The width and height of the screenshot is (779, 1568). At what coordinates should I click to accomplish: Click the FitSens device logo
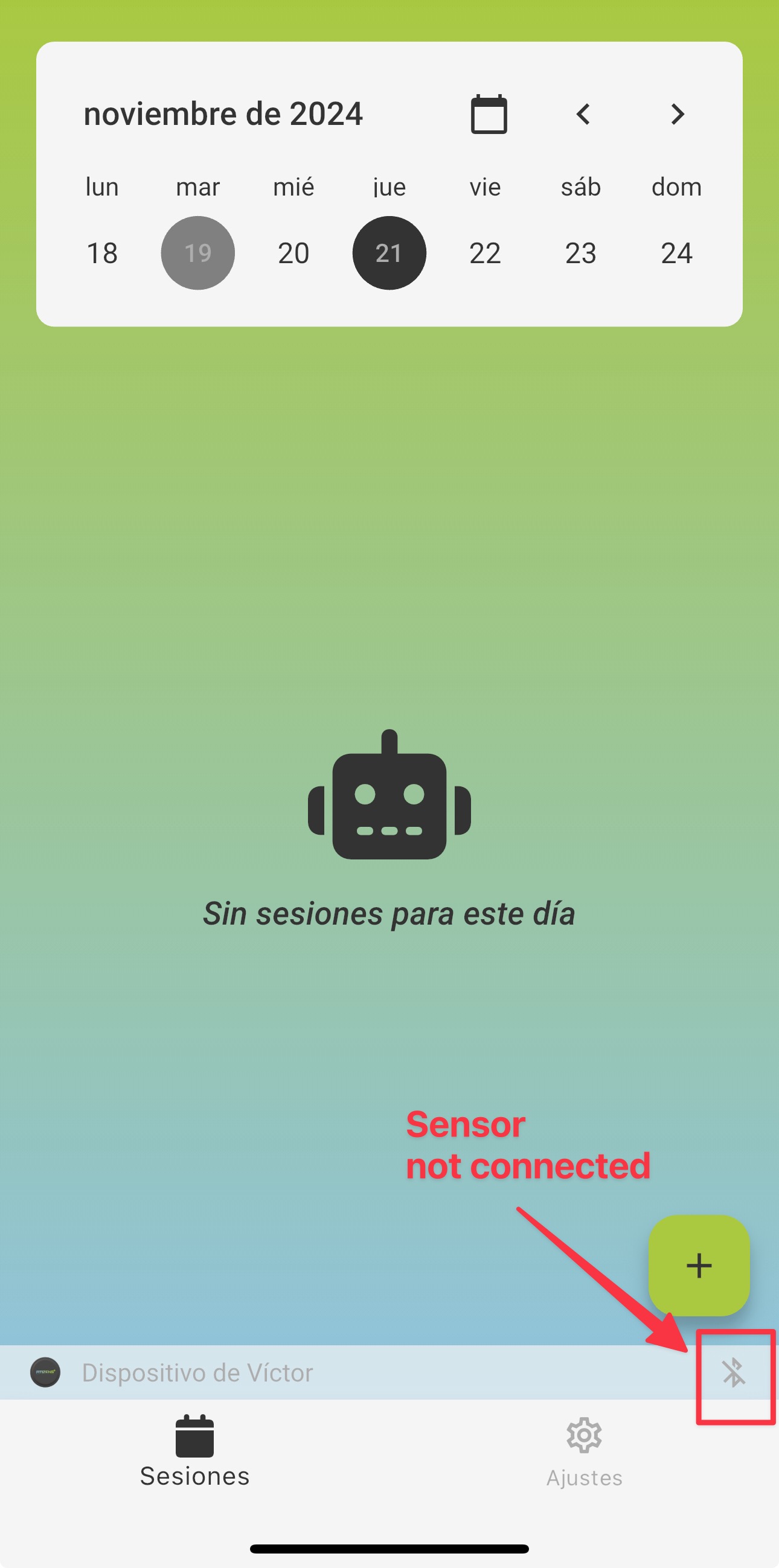pyautogui.click(x=46, y=1372)
